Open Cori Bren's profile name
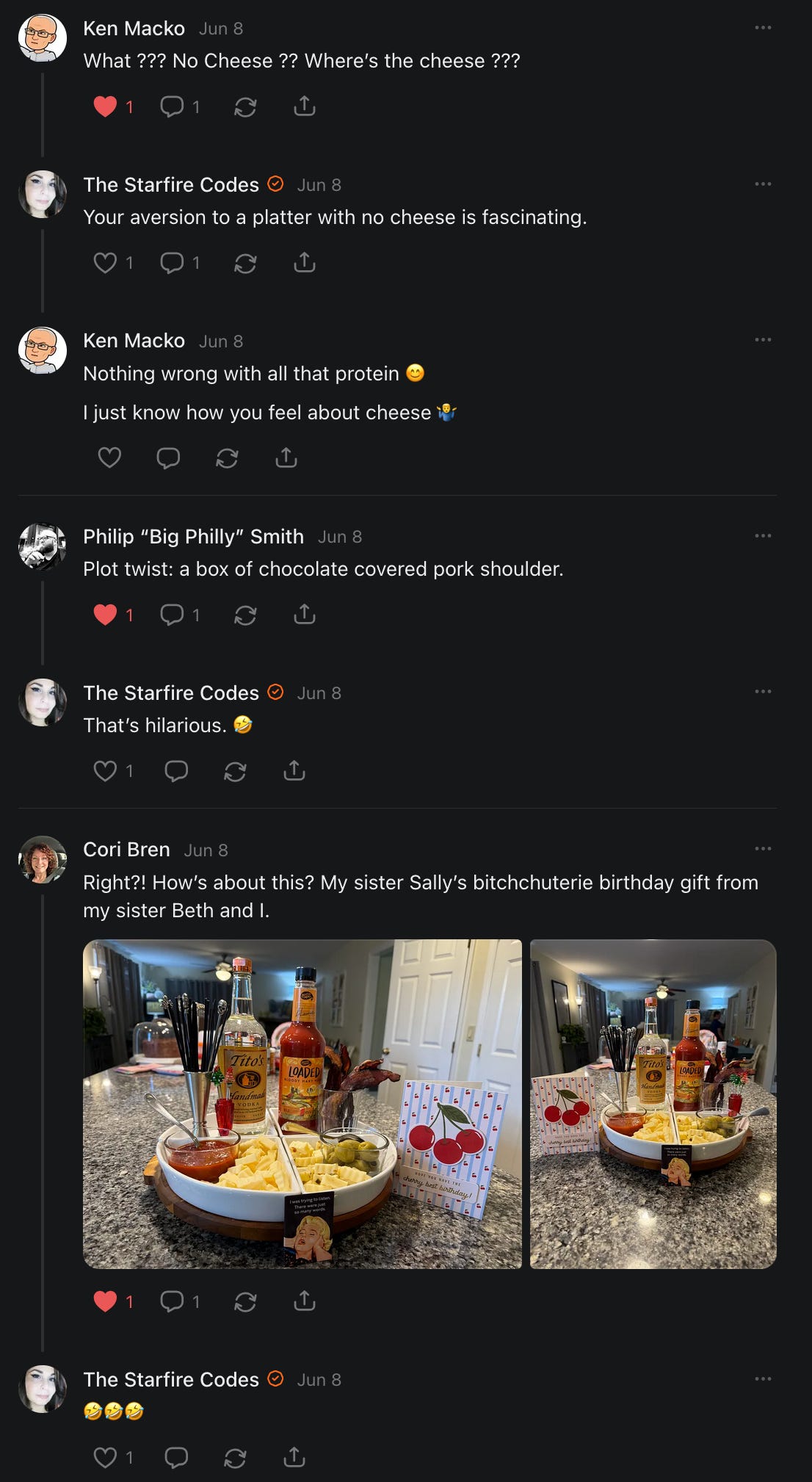Screen dimensions: 812x1482 [x=126, y=850]
